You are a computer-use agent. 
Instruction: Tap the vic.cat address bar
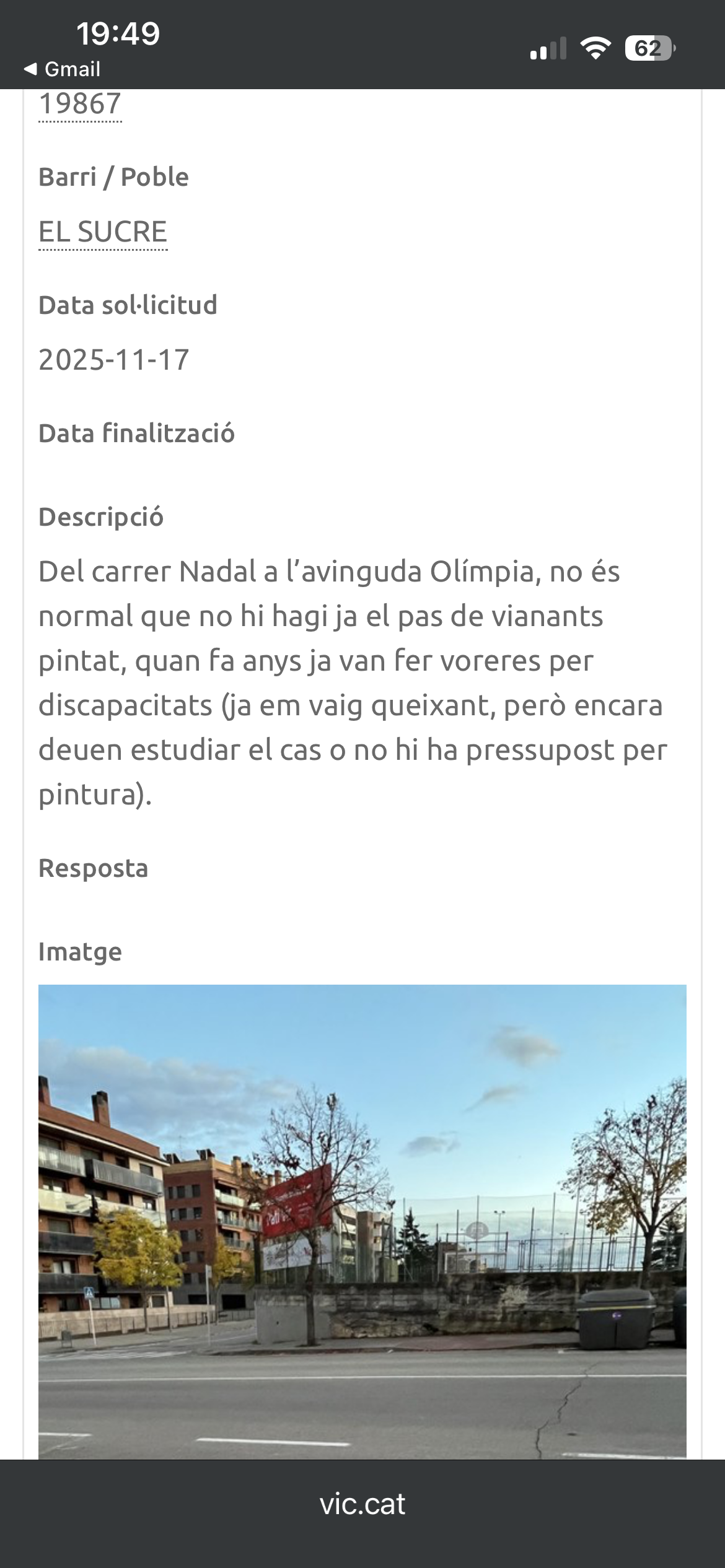click(x=362, y=1504)
